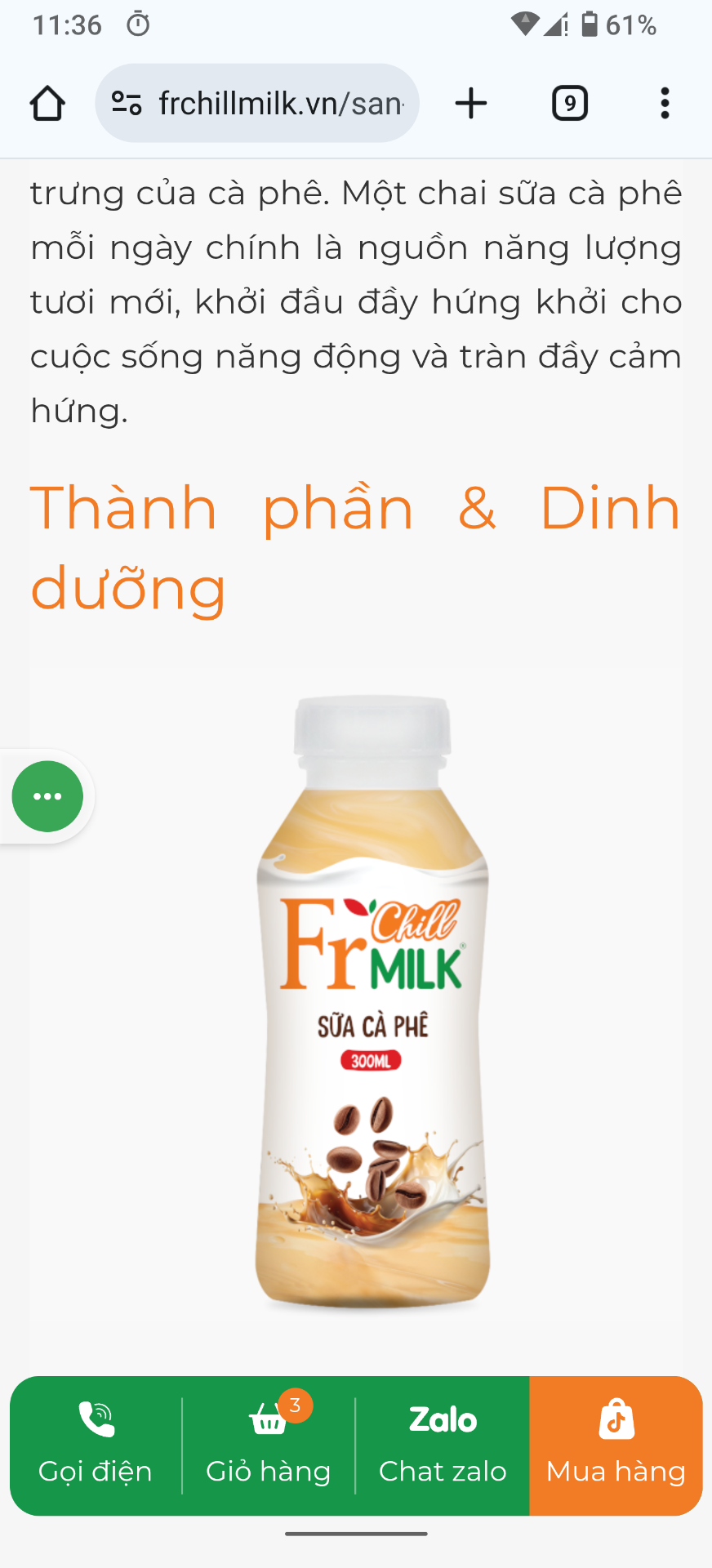Expand the green floating contact bubble
Image resolution: width=712 pixels, height=1568 pixels.
[47, 796]
